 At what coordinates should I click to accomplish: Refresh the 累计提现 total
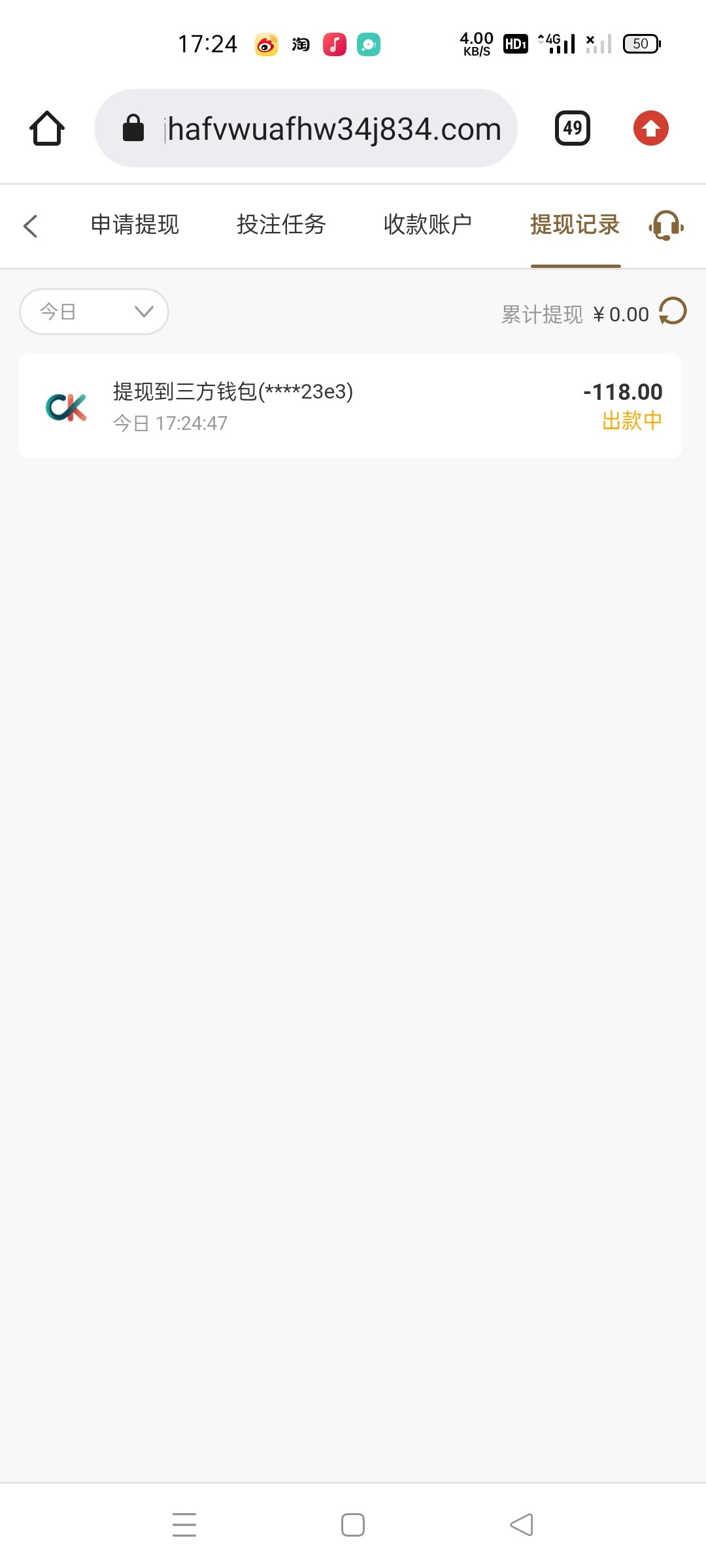(x=673, y=312)
